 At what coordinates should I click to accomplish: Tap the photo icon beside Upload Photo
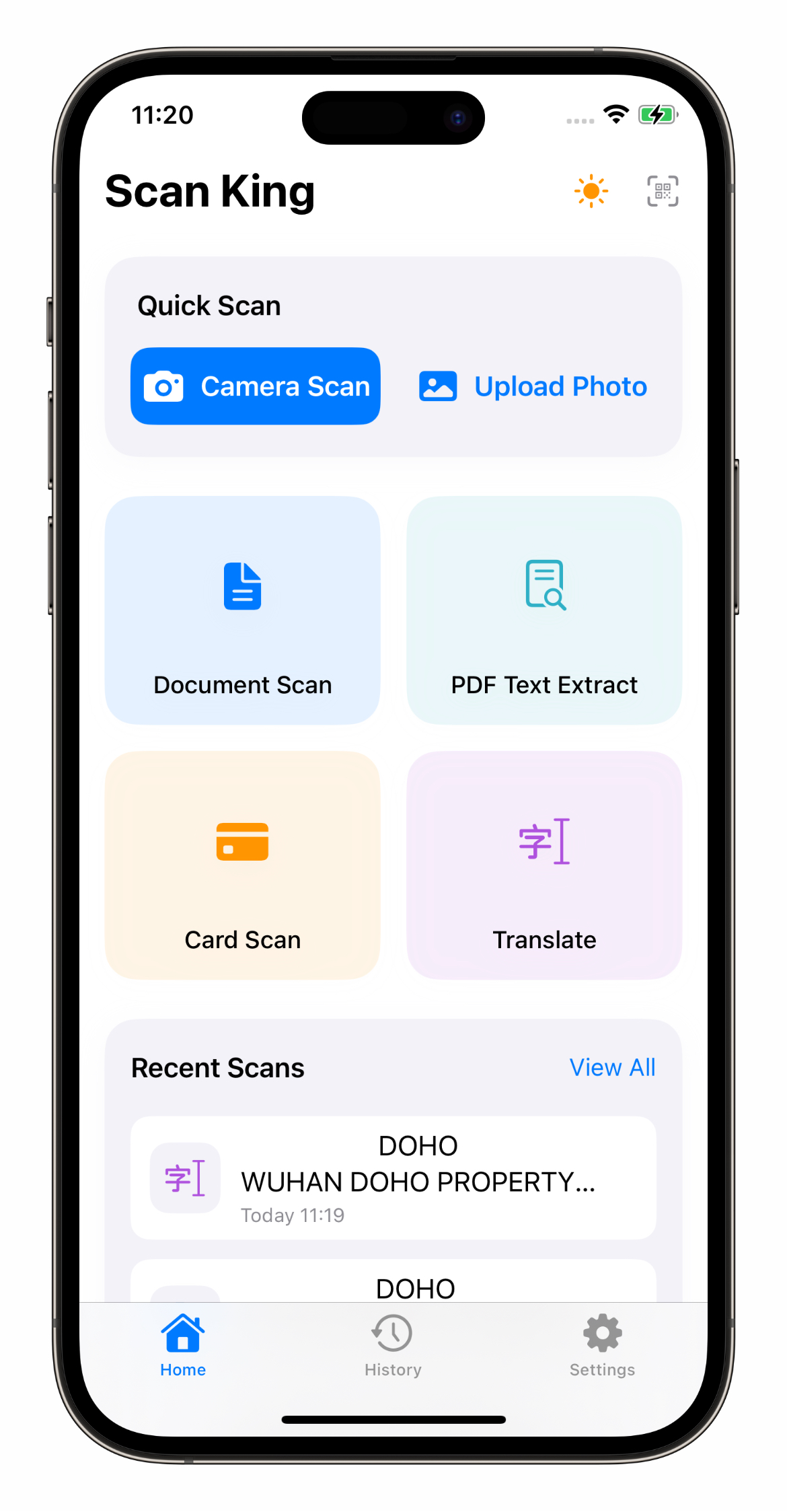coord(436,386)
